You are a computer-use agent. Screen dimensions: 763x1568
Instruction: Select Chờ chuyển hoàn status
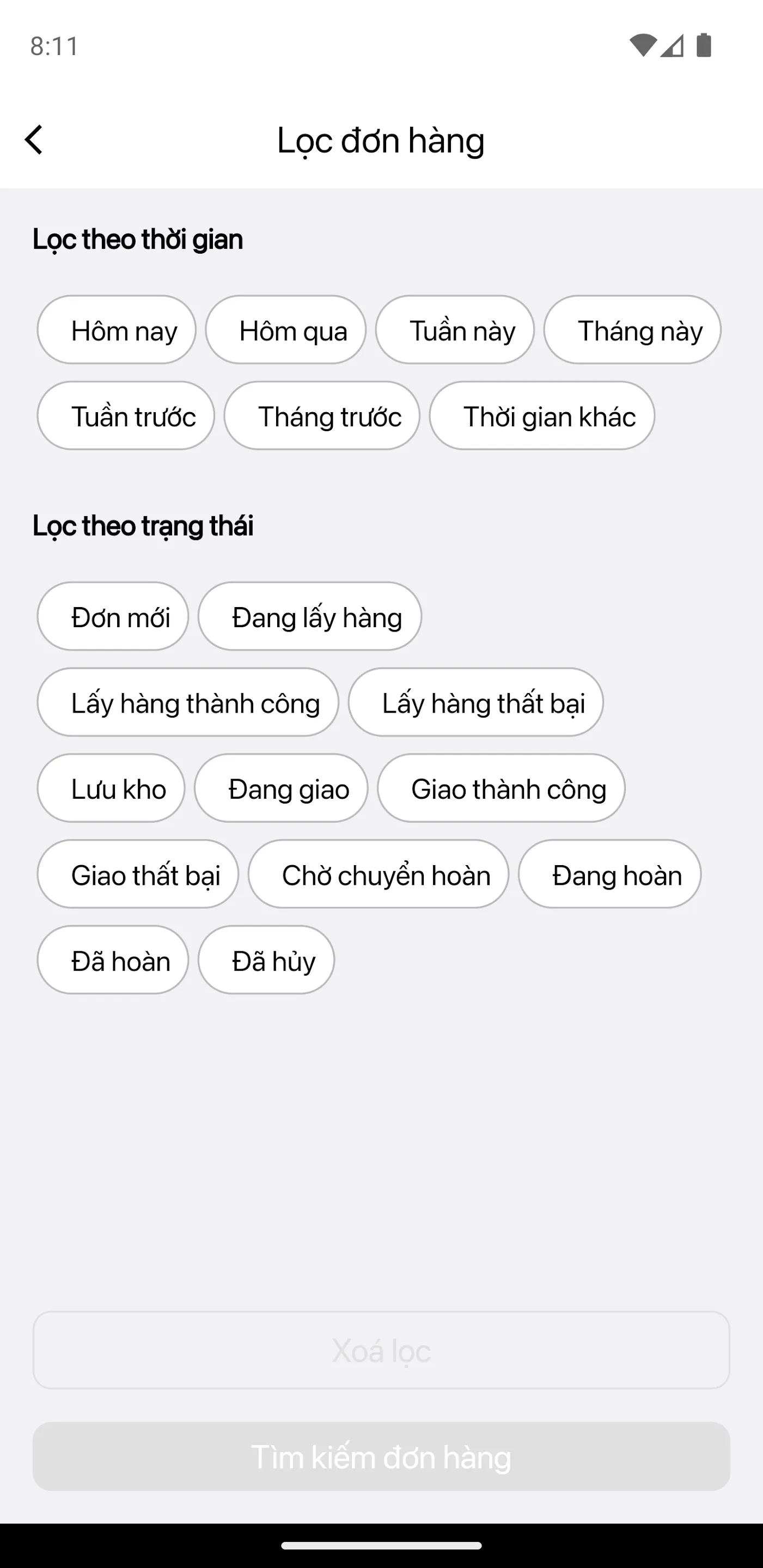tap(378, 874)
